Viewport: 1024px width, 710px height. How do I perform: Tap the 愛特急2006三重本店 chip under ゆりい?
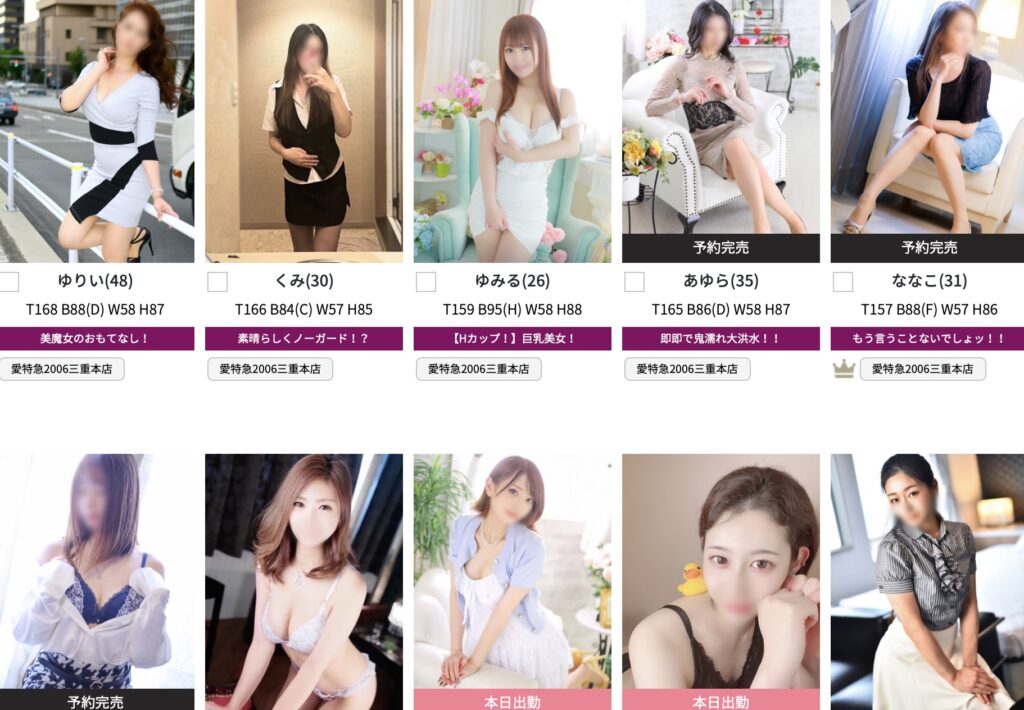tap(61, 369)
